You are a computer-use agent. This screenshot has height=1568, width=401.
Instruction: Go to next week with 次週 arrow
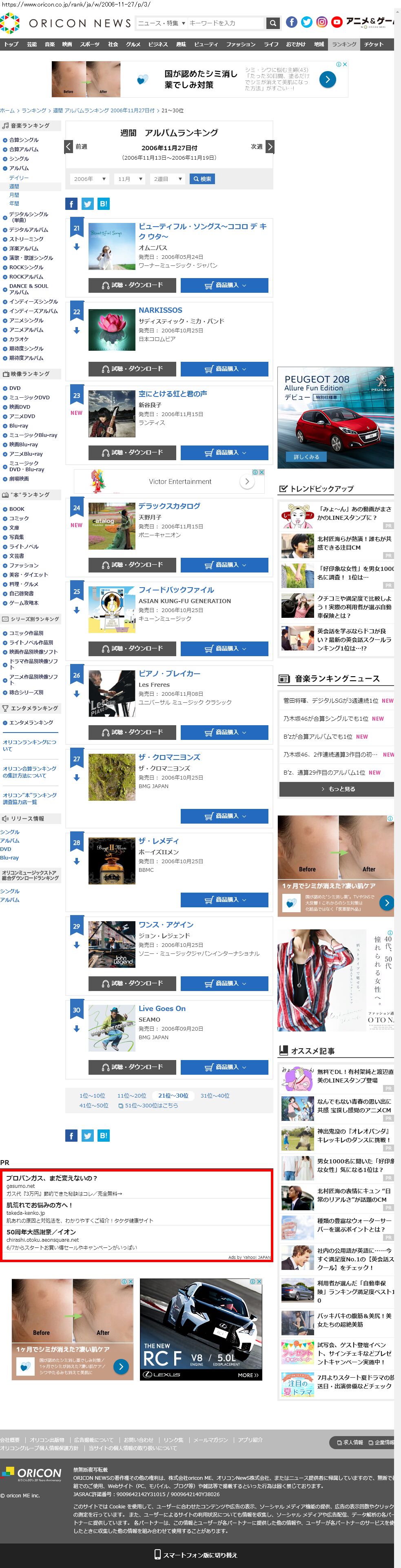270,147
